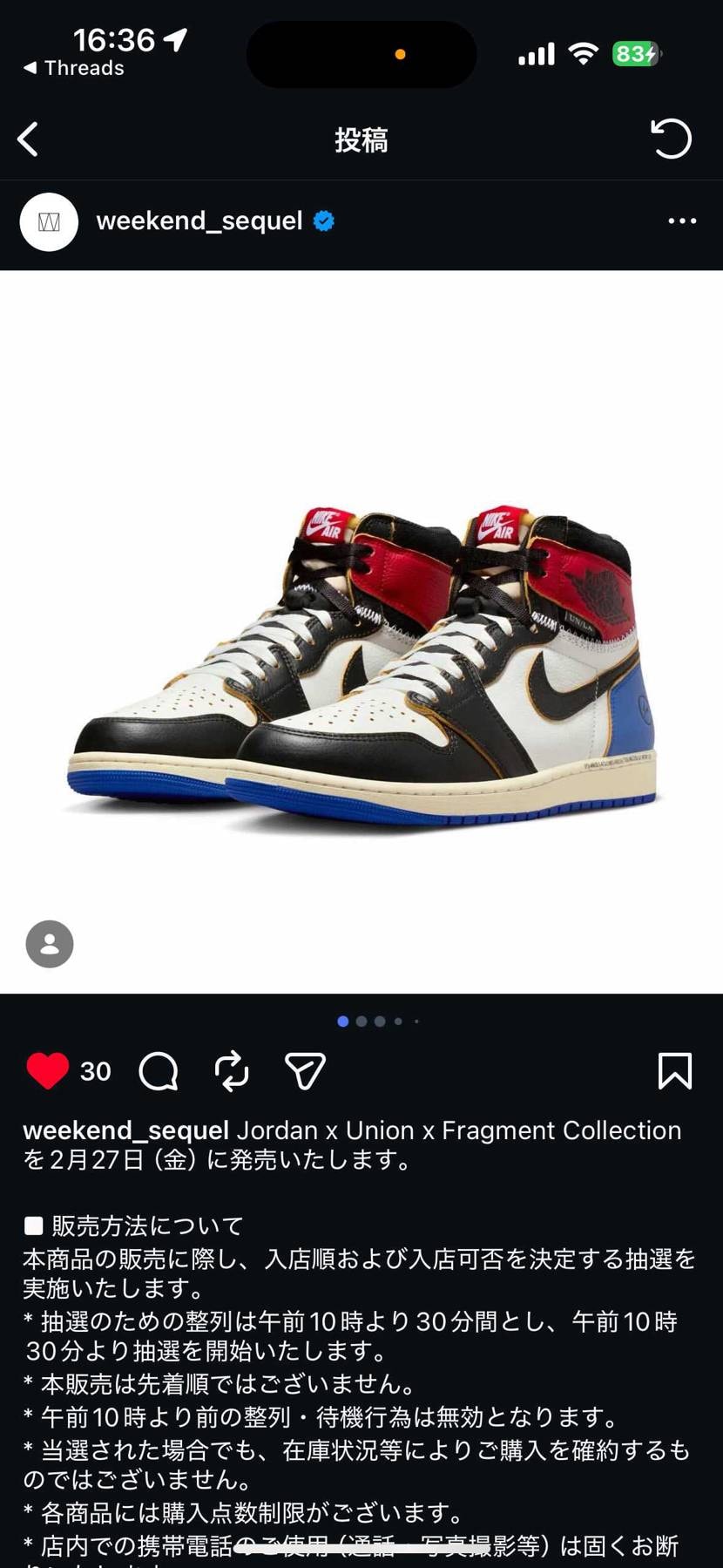
Task: Show tagged accounts on the sneaker photo
Action: (x=50, y=944)
